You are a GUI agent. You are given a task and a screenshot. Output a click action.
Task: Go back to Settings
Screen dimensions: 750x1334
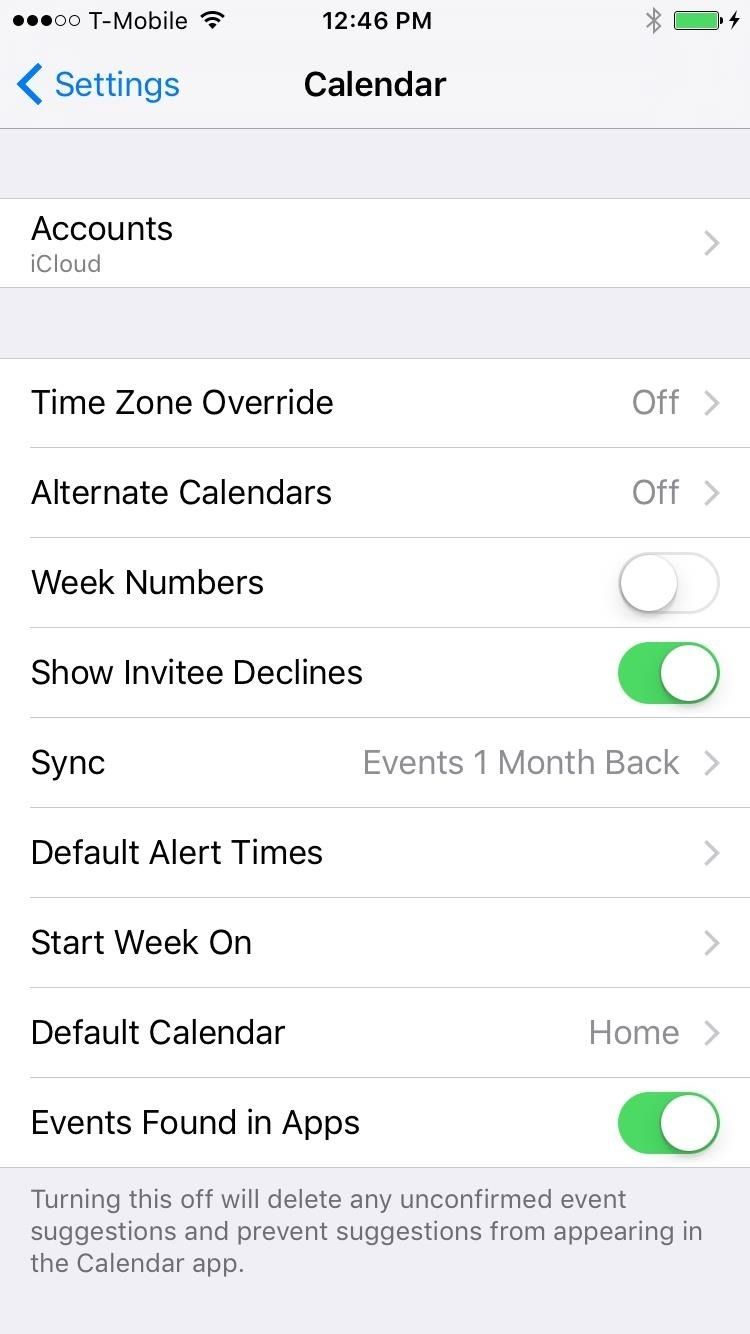[x=98, y=85]
